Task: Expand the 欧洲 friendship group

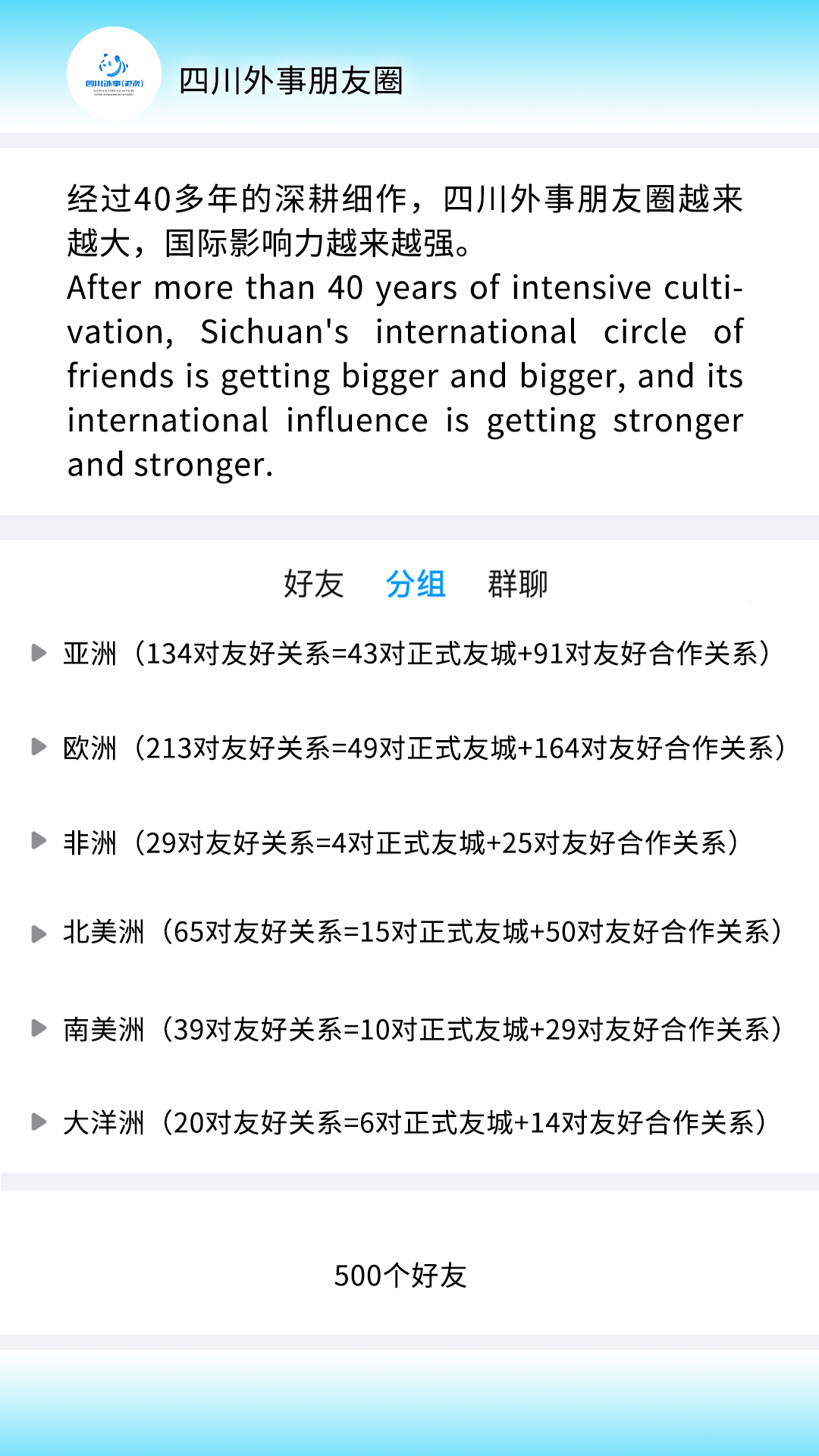Action: (x=409, y=748)
